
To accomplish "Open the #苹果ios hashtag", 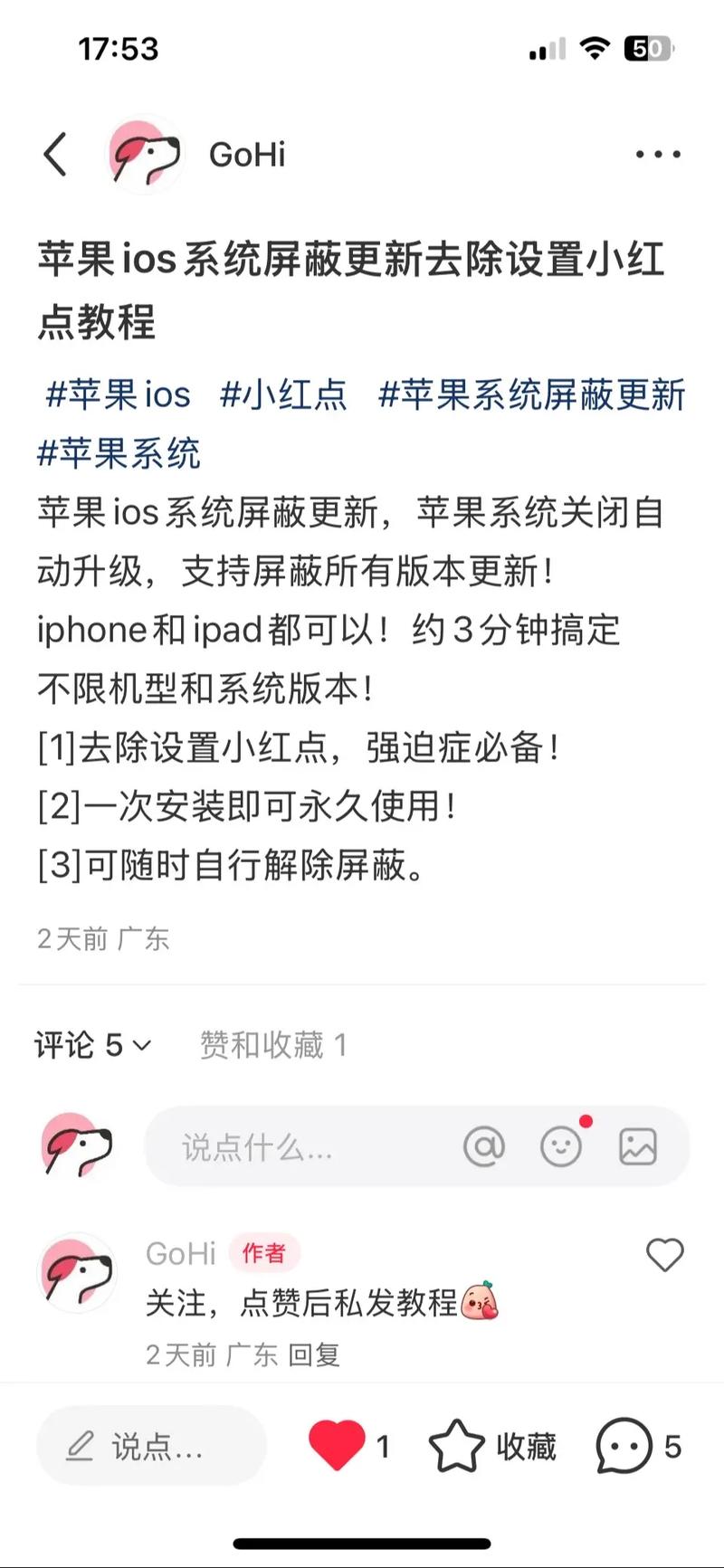I will (x=116, y=395).
